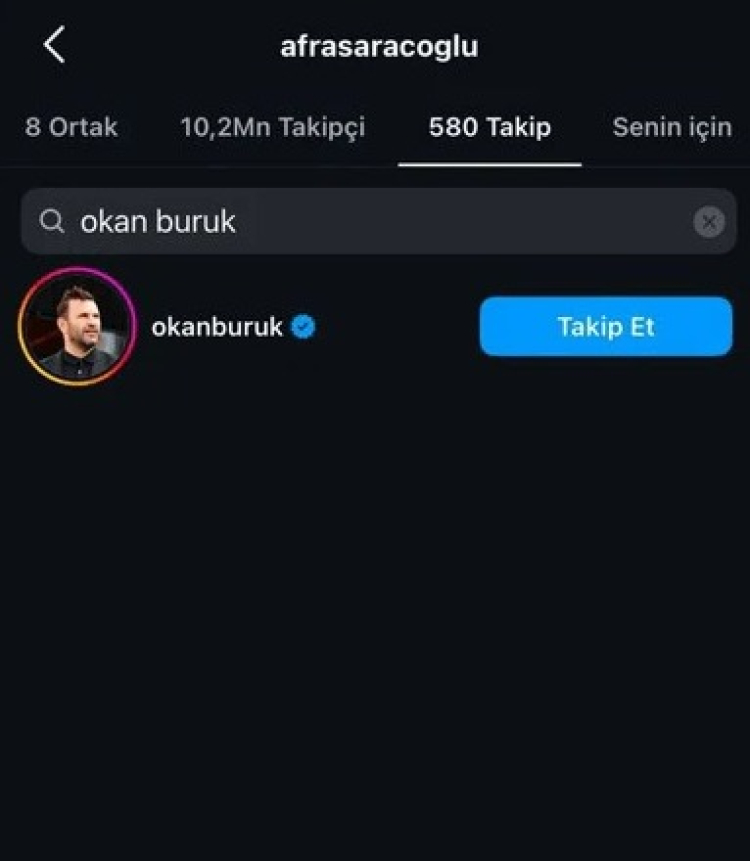Select the 580 Takip tab
This screenshot has height=861, width=750.
tap(489, 128)
